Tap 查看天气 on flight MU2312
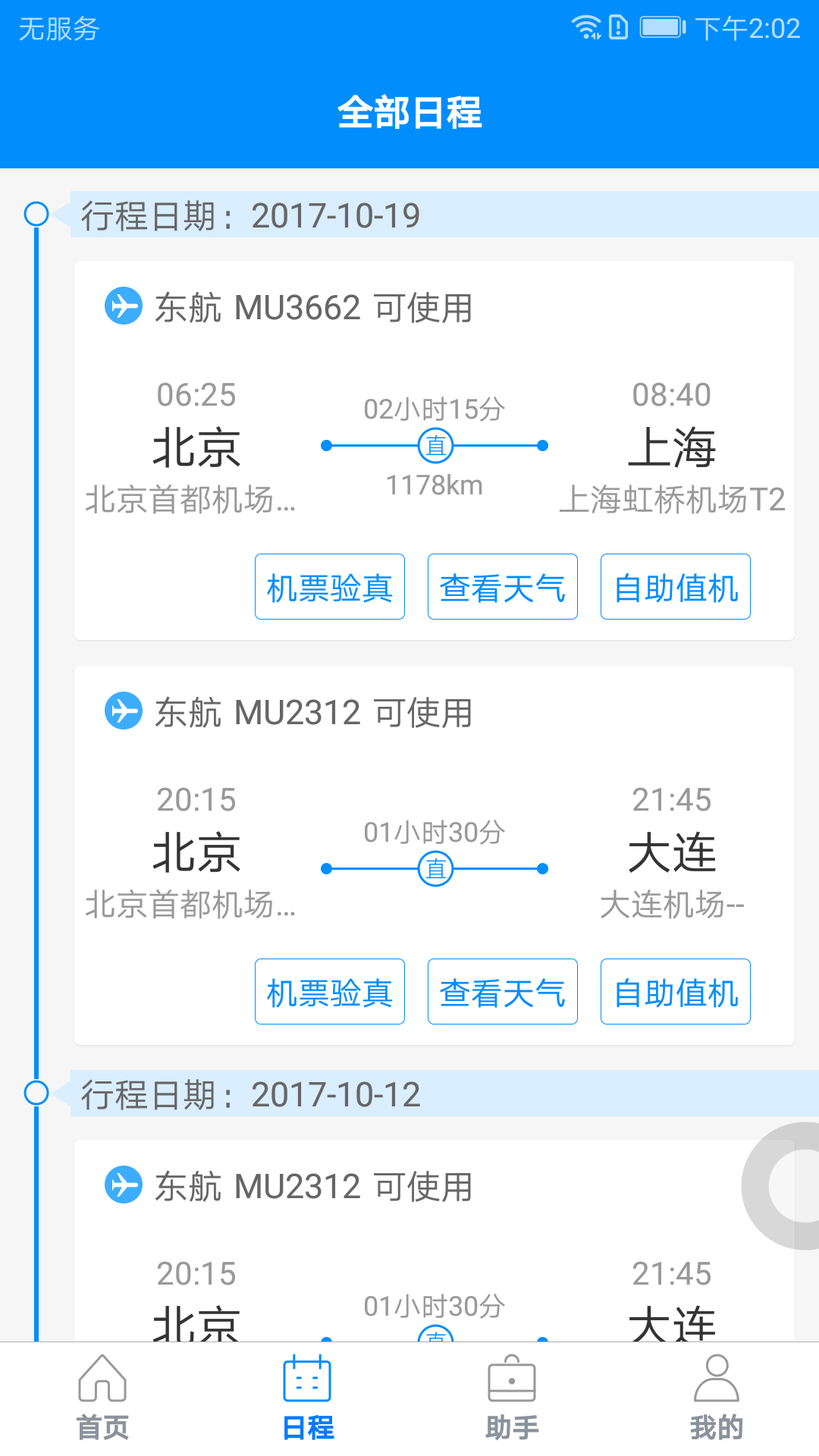Screen dimensions: 819x1456 [502, 991]
